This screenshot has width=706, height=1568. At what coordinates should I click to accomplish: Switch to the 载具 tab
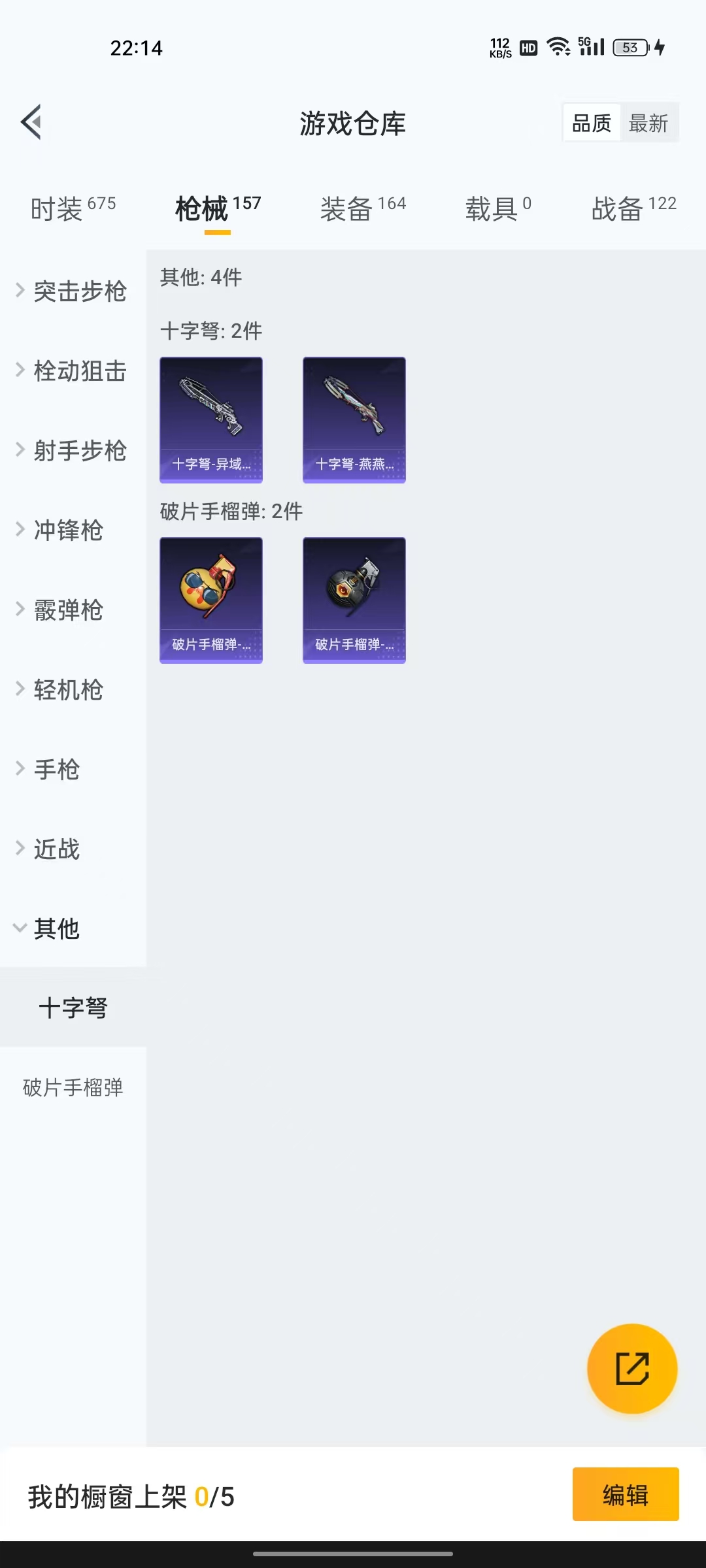click(498, 209)
